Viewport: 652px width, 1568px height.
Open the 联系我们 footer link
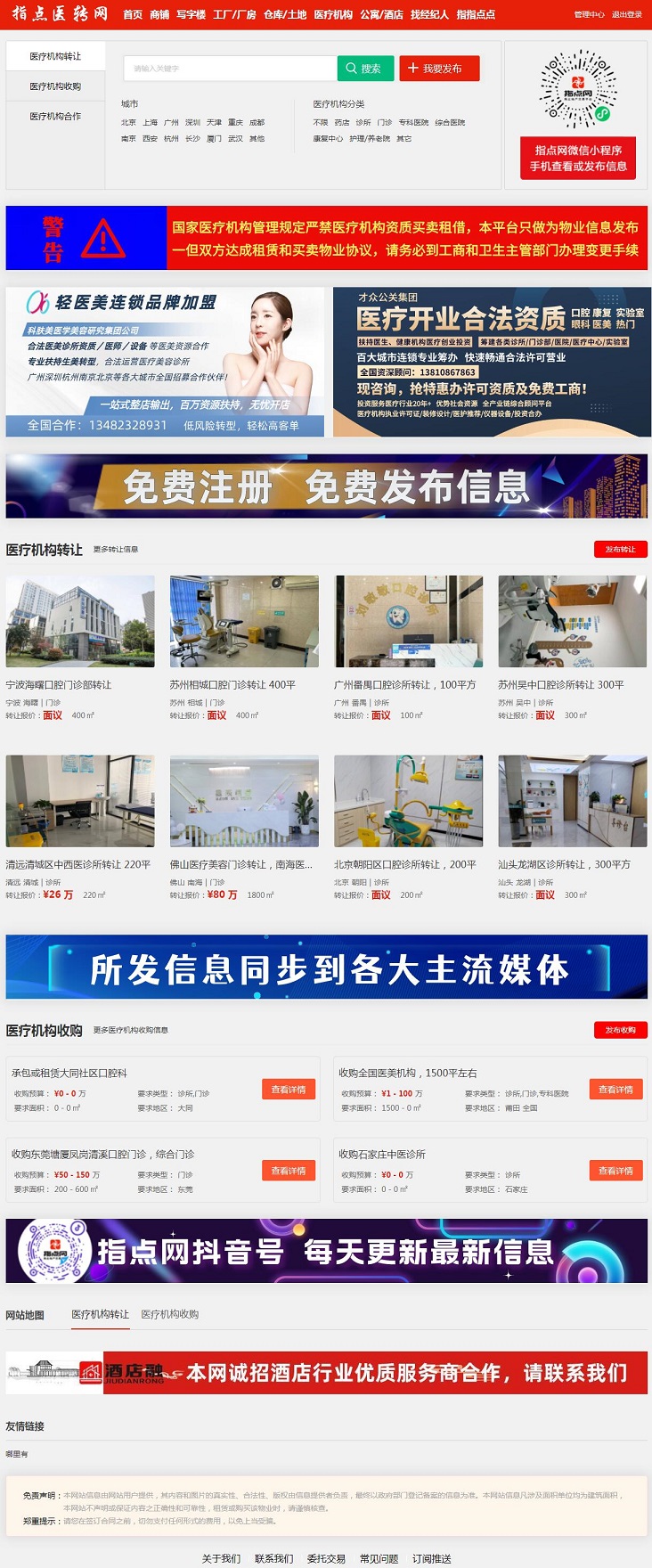[273, 1559]
